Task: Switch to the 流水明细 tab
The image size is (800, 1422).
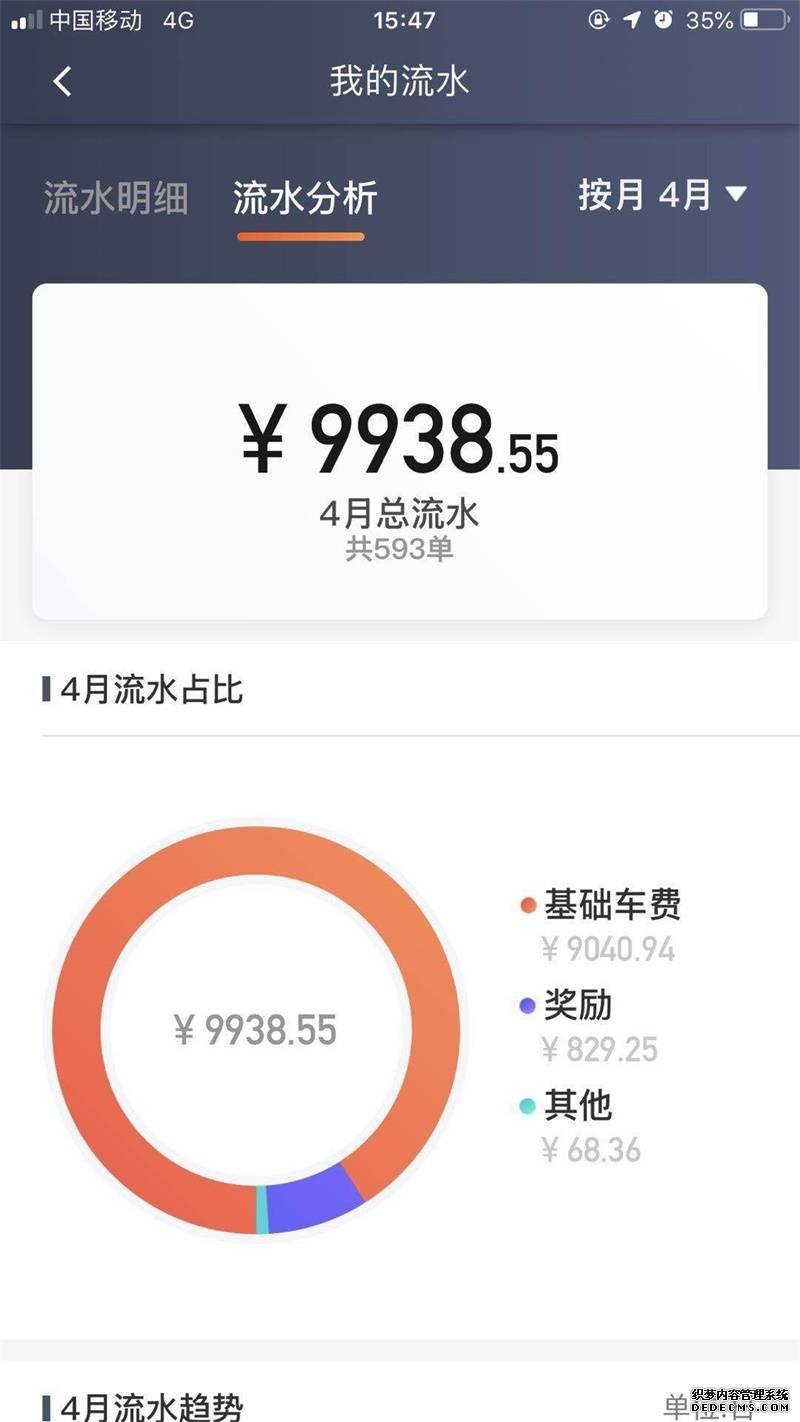Action: pyautogui.click(x=116, y=198)
